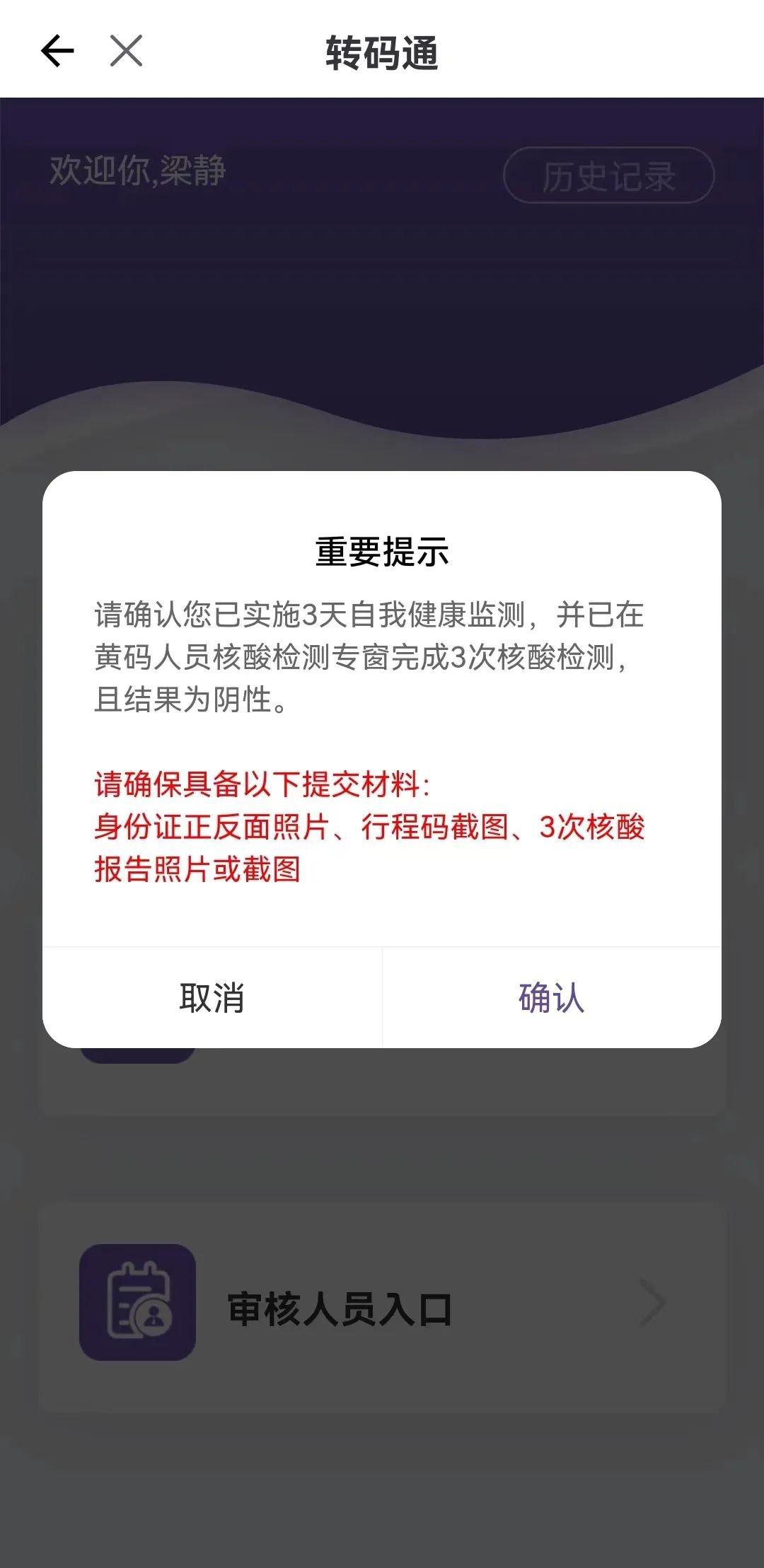Image resolution: width=764 pixels, height=1568 pixels.
Task: Go back using the top-left arrow
Action: (57, 51)
